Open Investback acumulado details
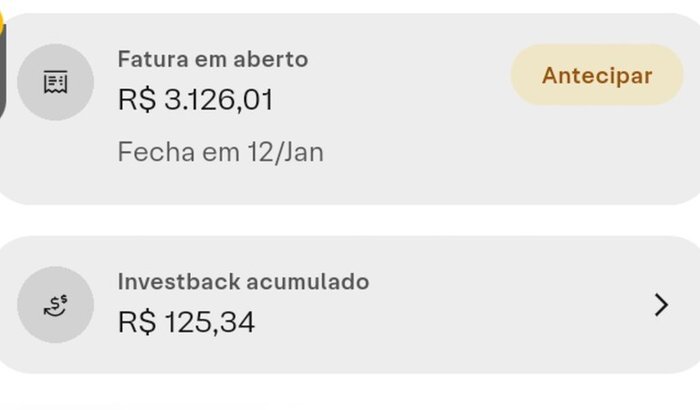The image size is (700, 410). click(x=350, y=305)
